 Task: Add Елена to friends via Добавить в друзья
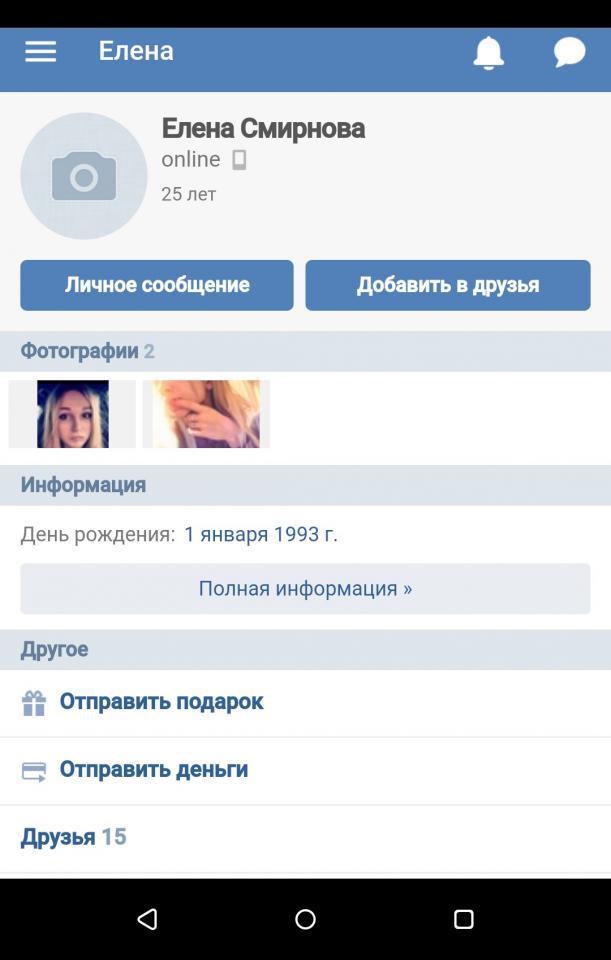coord(447,285)
